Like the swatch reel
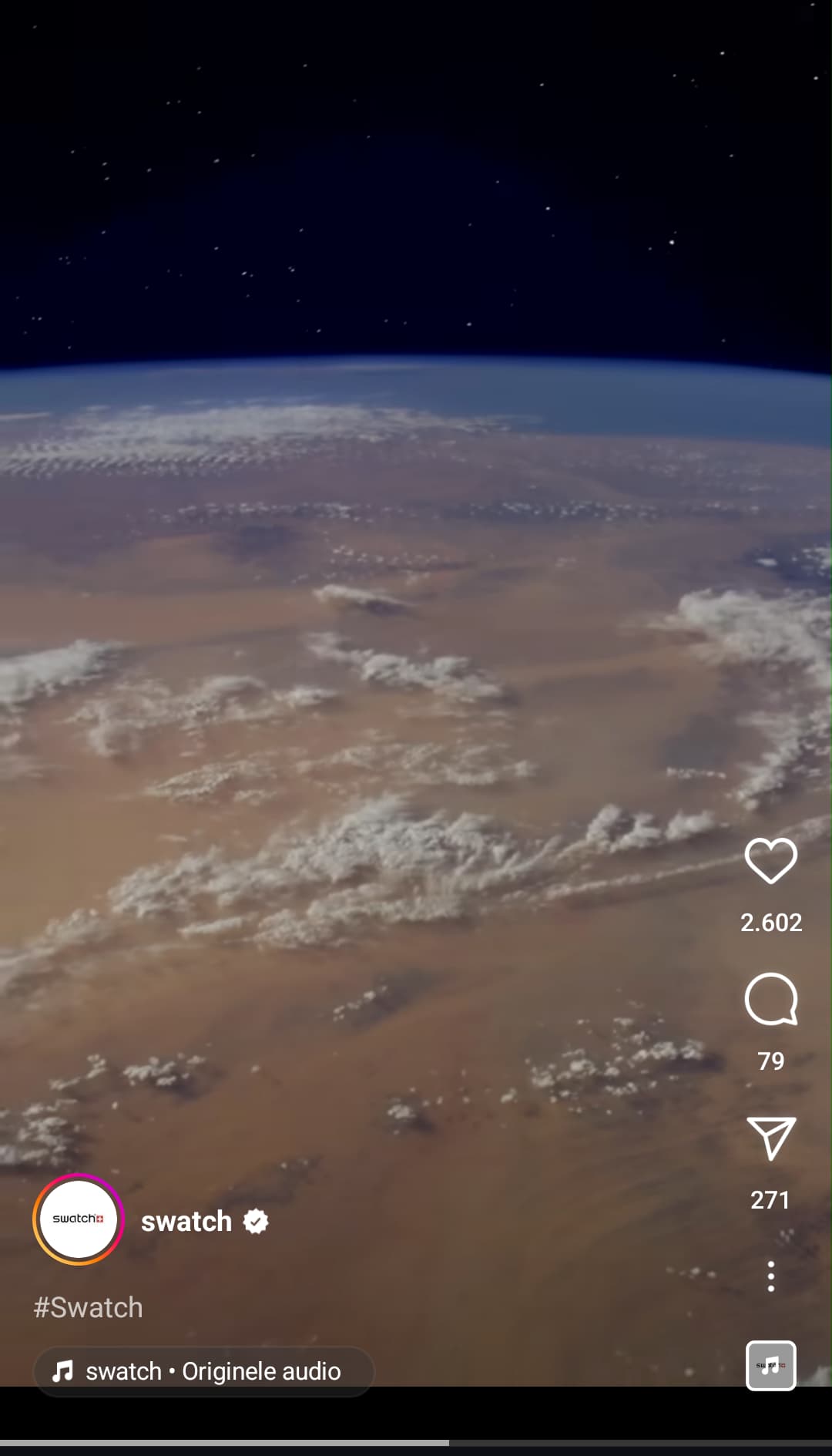Viewport: 832px width, 1456px height. [x=770, y=860]
